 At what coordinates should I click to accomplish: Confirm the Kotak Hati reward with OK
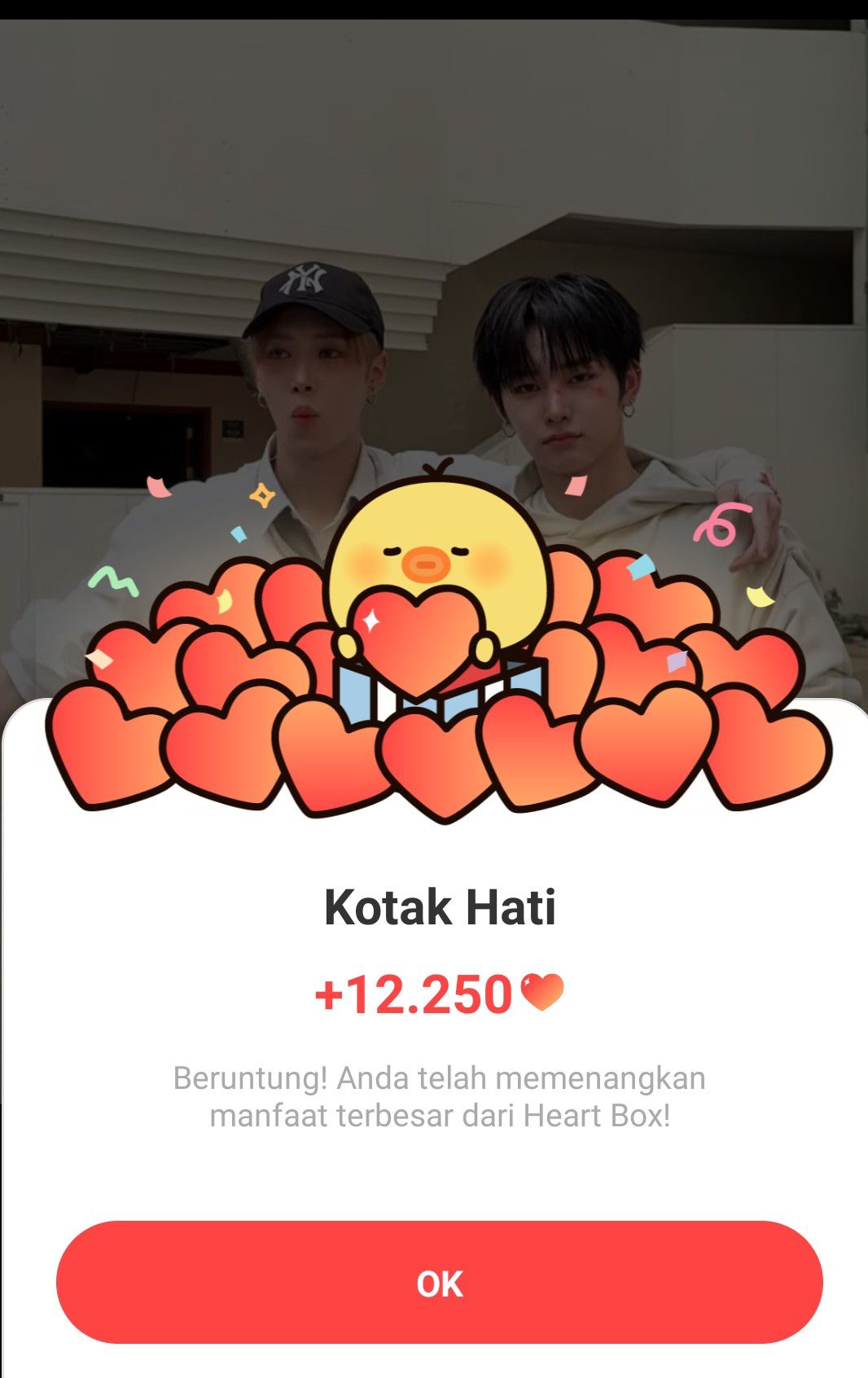[439, 1282]
